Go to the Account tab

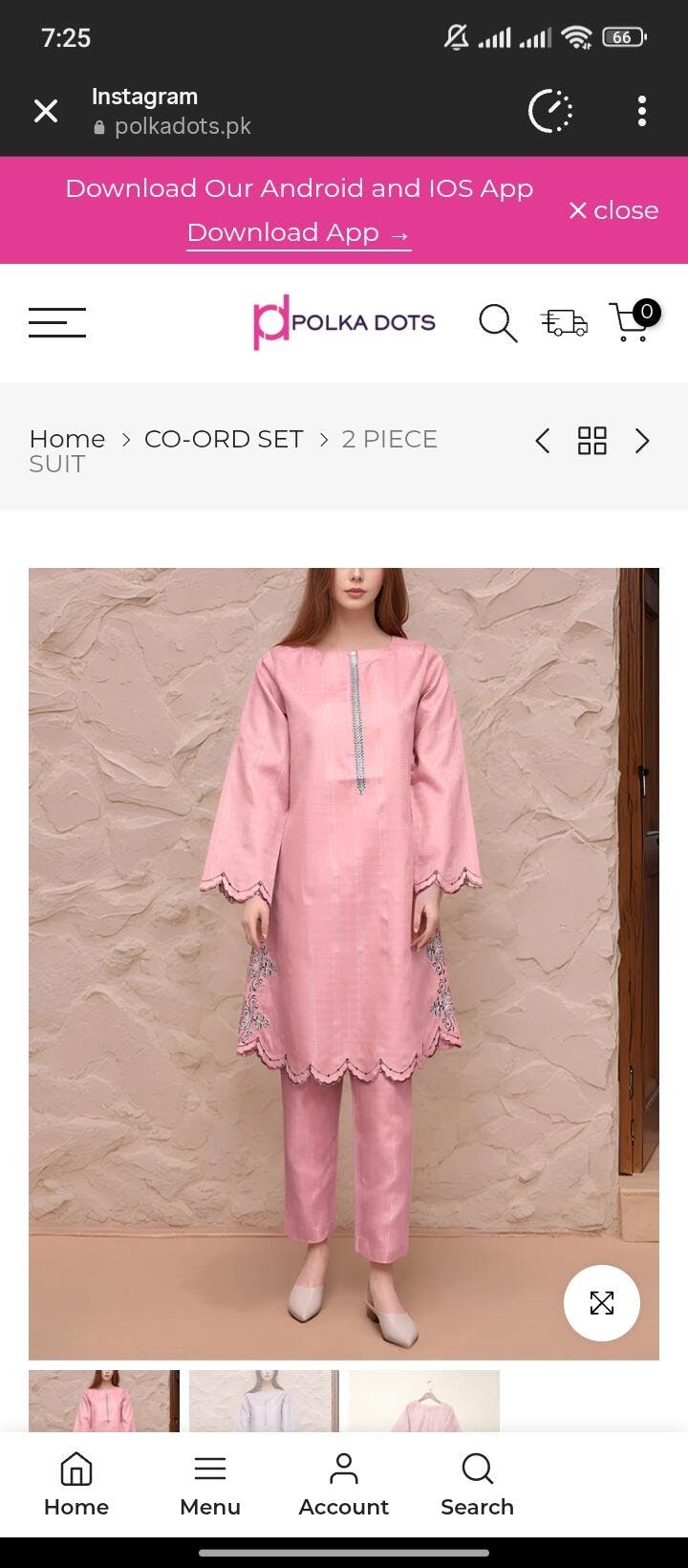[x=344, y=1484]
